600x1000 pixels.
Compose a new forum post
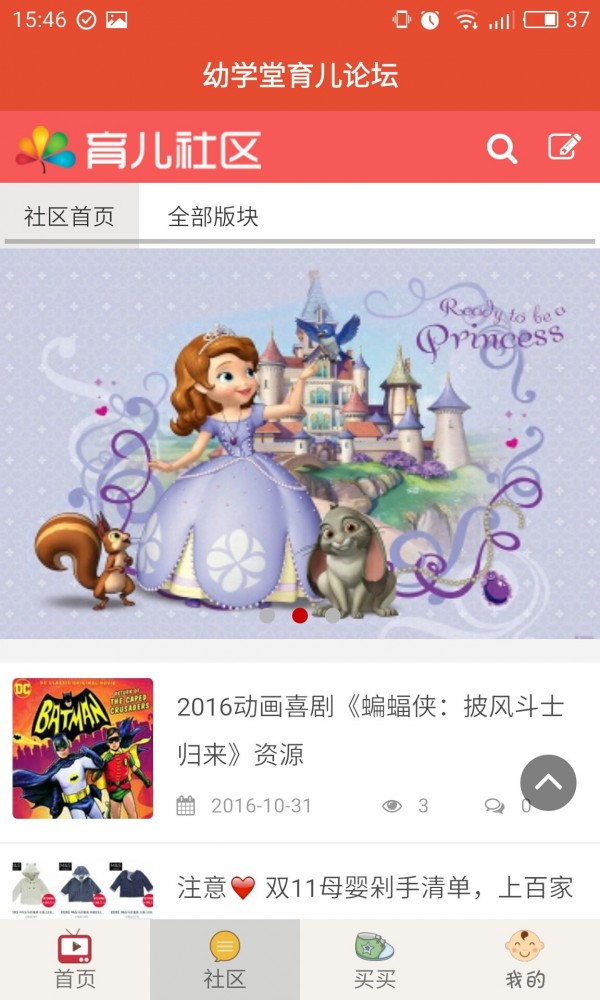coord(564,148)
